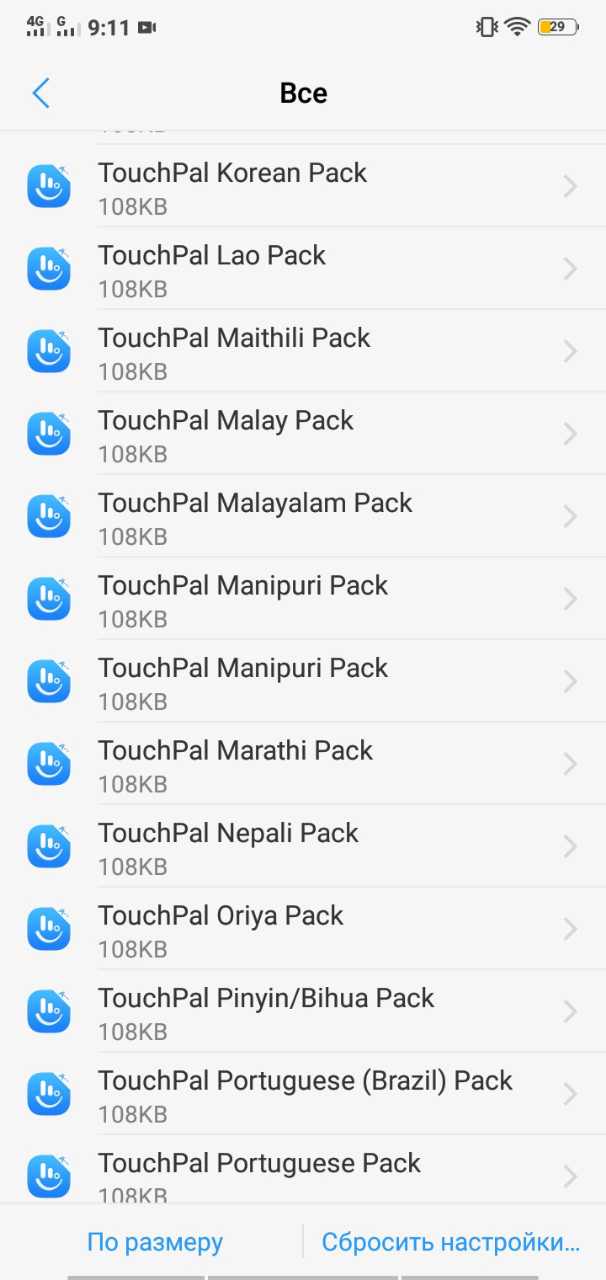
Task: Open TouchPal Pinyin/Bihua Pack
Action: point(303,1011)
